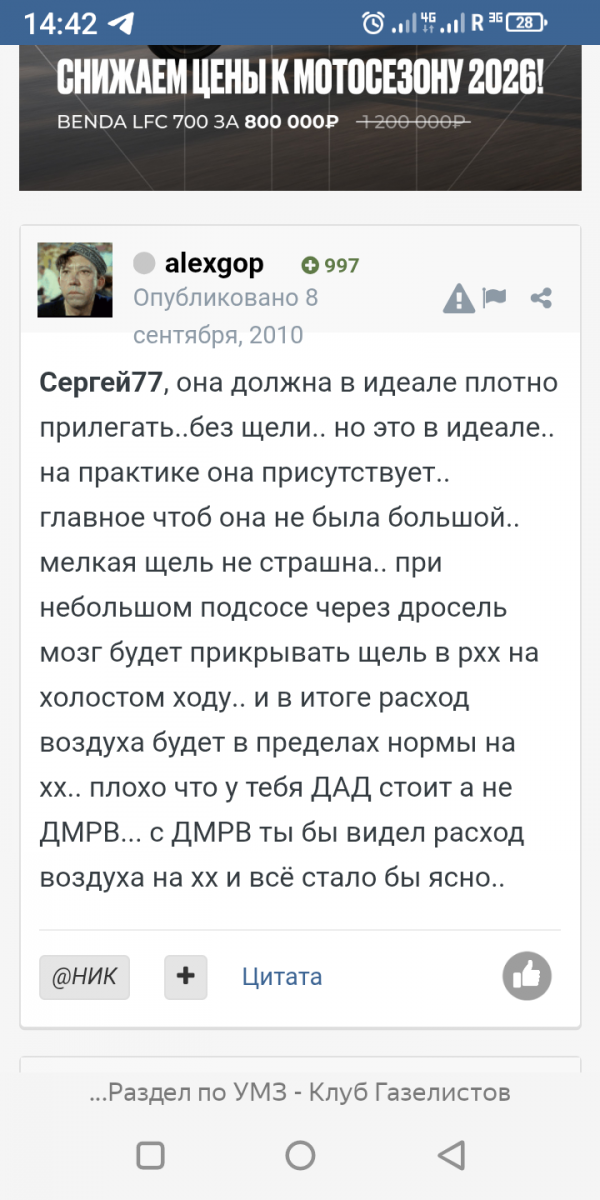The height and width of the screenshot is (1200, 600).
Task: Open the post date link
Action: [226, 315]
